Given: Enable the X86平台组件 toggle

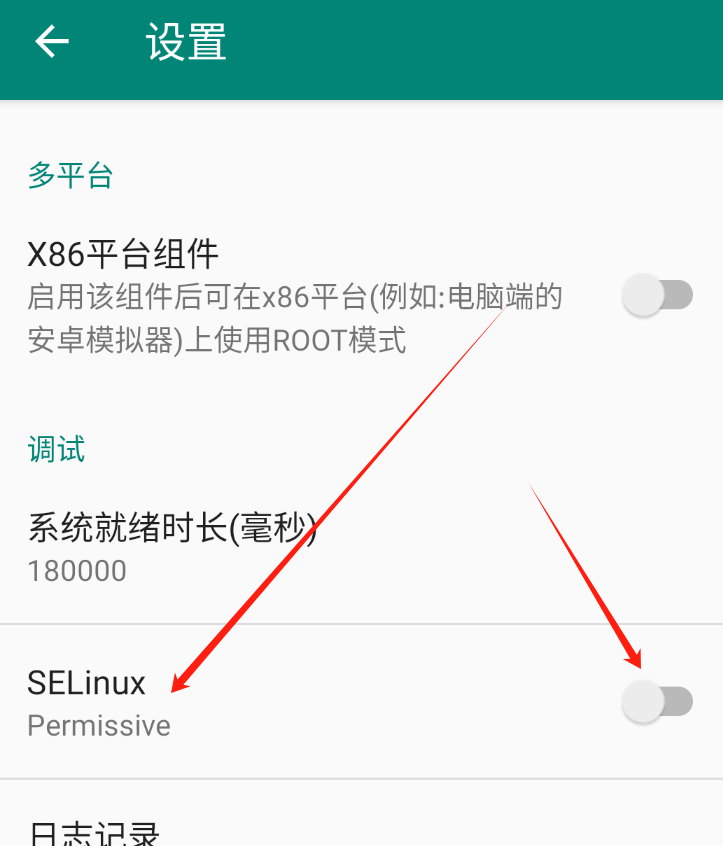Looking at the screenshot, I should pos(657,296).
